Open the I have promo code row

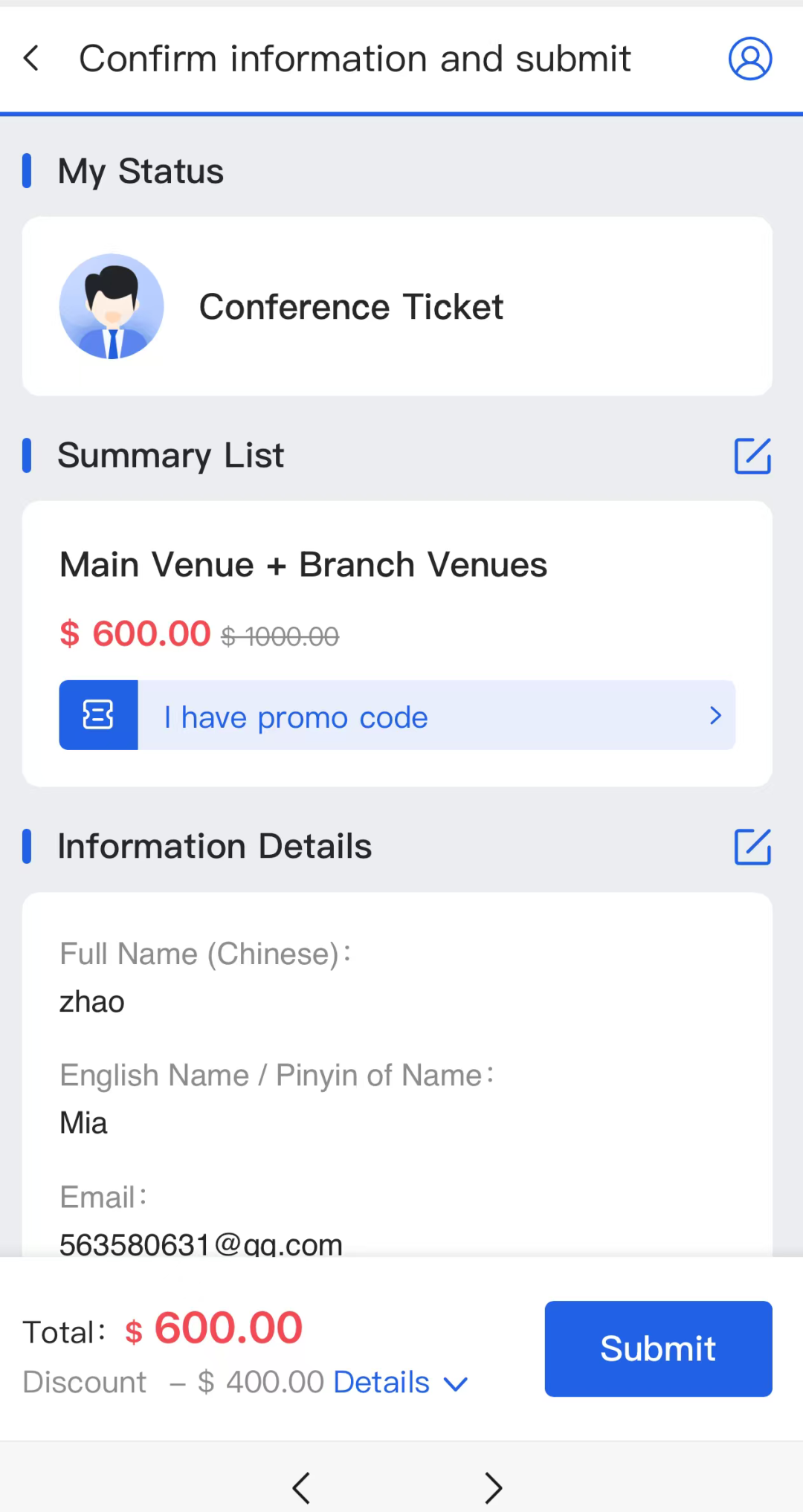(x=397, y=715)
